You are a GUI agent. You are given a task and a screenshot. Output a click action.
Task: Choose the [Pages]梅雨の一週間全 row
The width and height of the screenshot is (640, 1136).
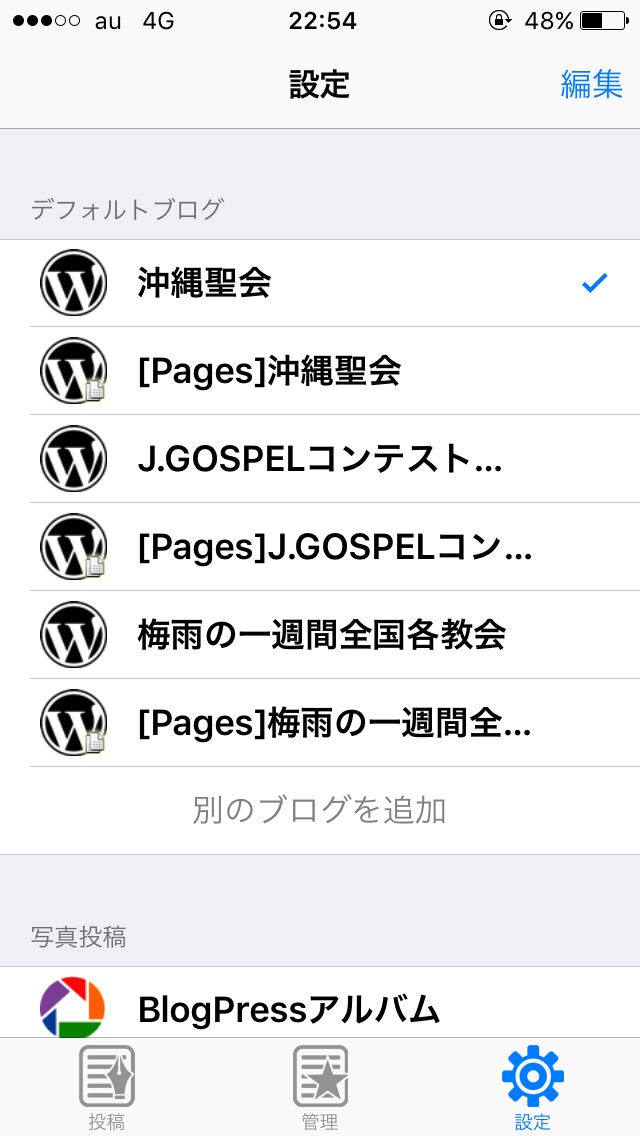pyautogui.click(x=320, y=723)
